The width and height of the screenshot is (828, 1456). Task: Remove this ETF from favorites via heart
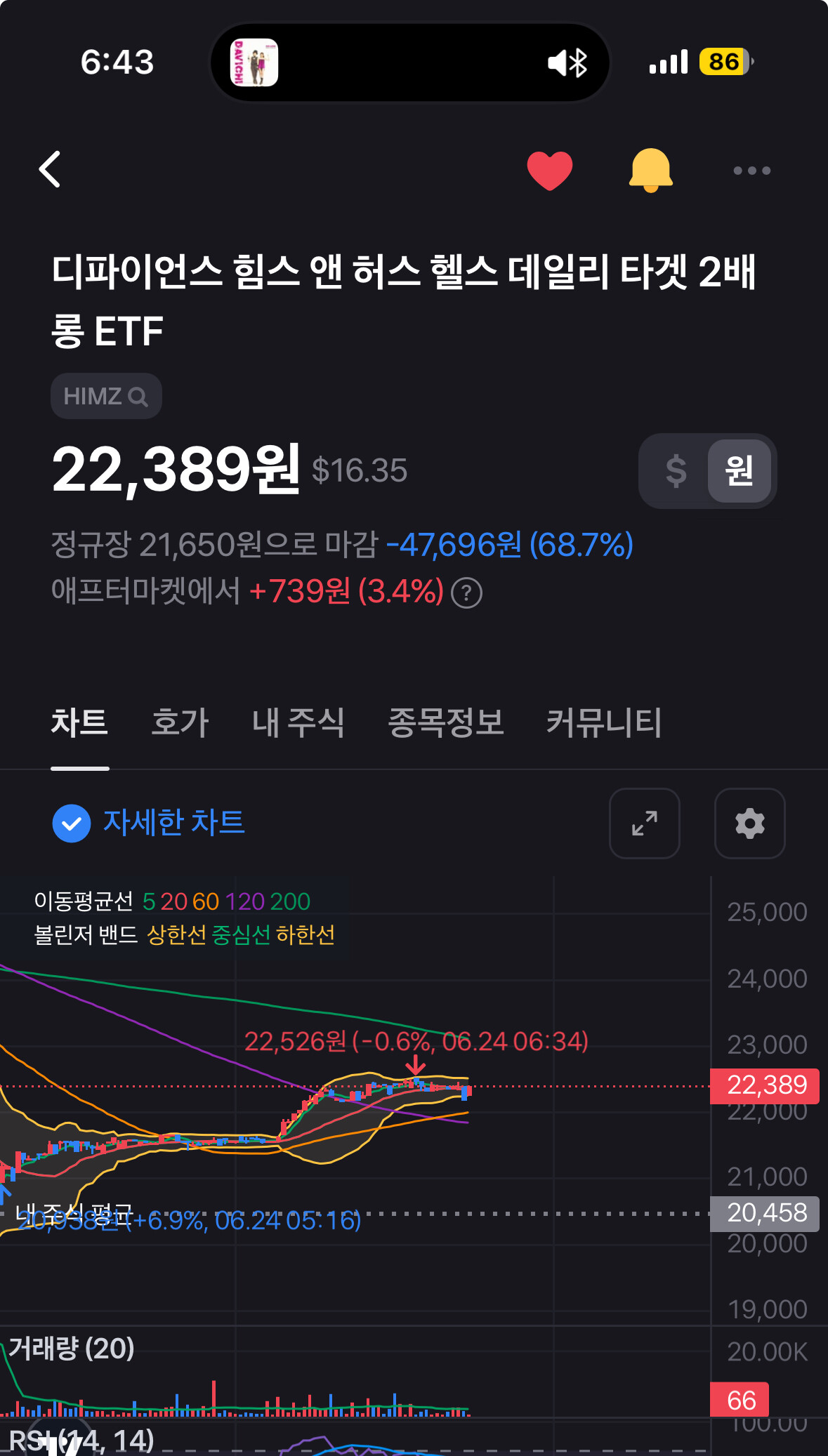coord(550,170)
